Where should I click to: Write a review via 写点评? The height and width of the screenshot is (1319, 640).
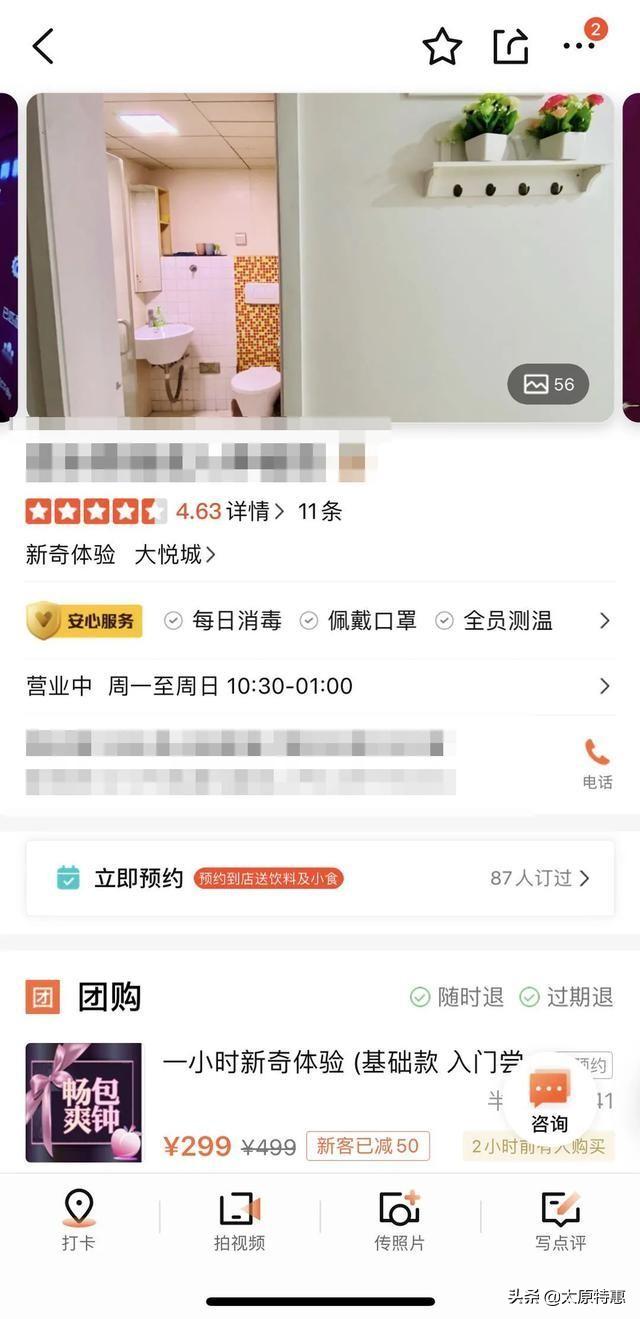pos(560,1221)
